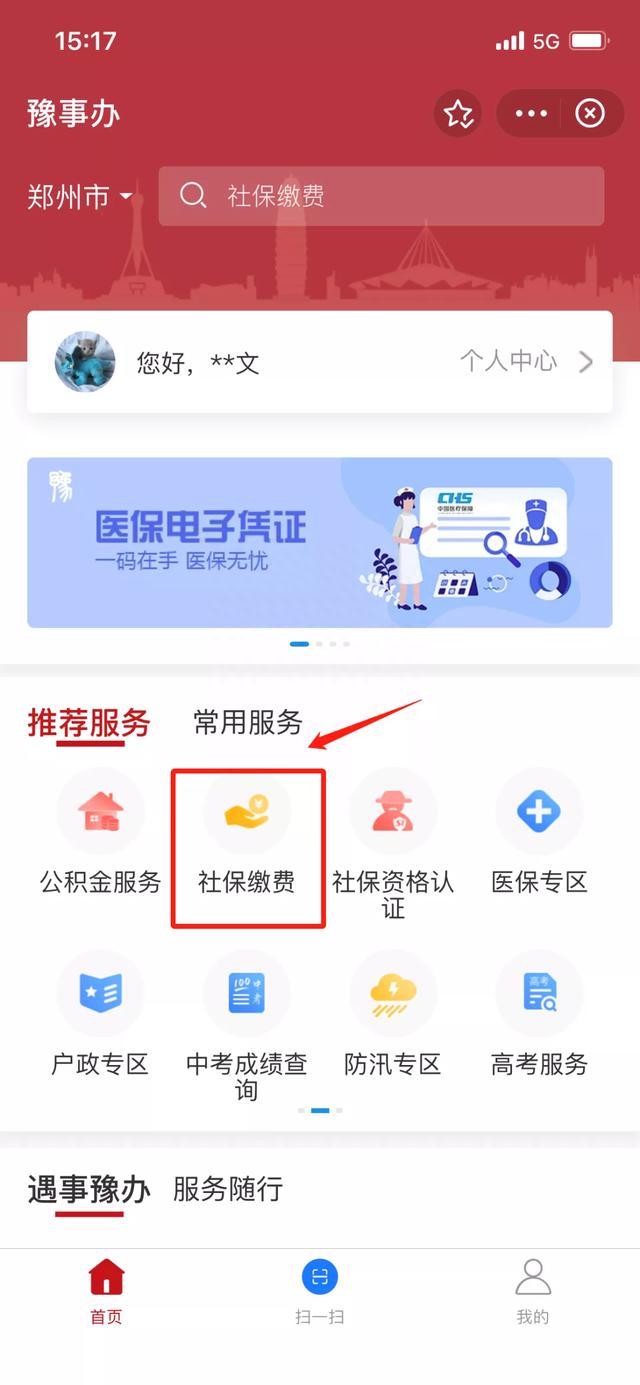Tap 扫一扫 in bottom bar
The height and width of the screenshot is (1385, 640).
click(x=320, y=1292)
